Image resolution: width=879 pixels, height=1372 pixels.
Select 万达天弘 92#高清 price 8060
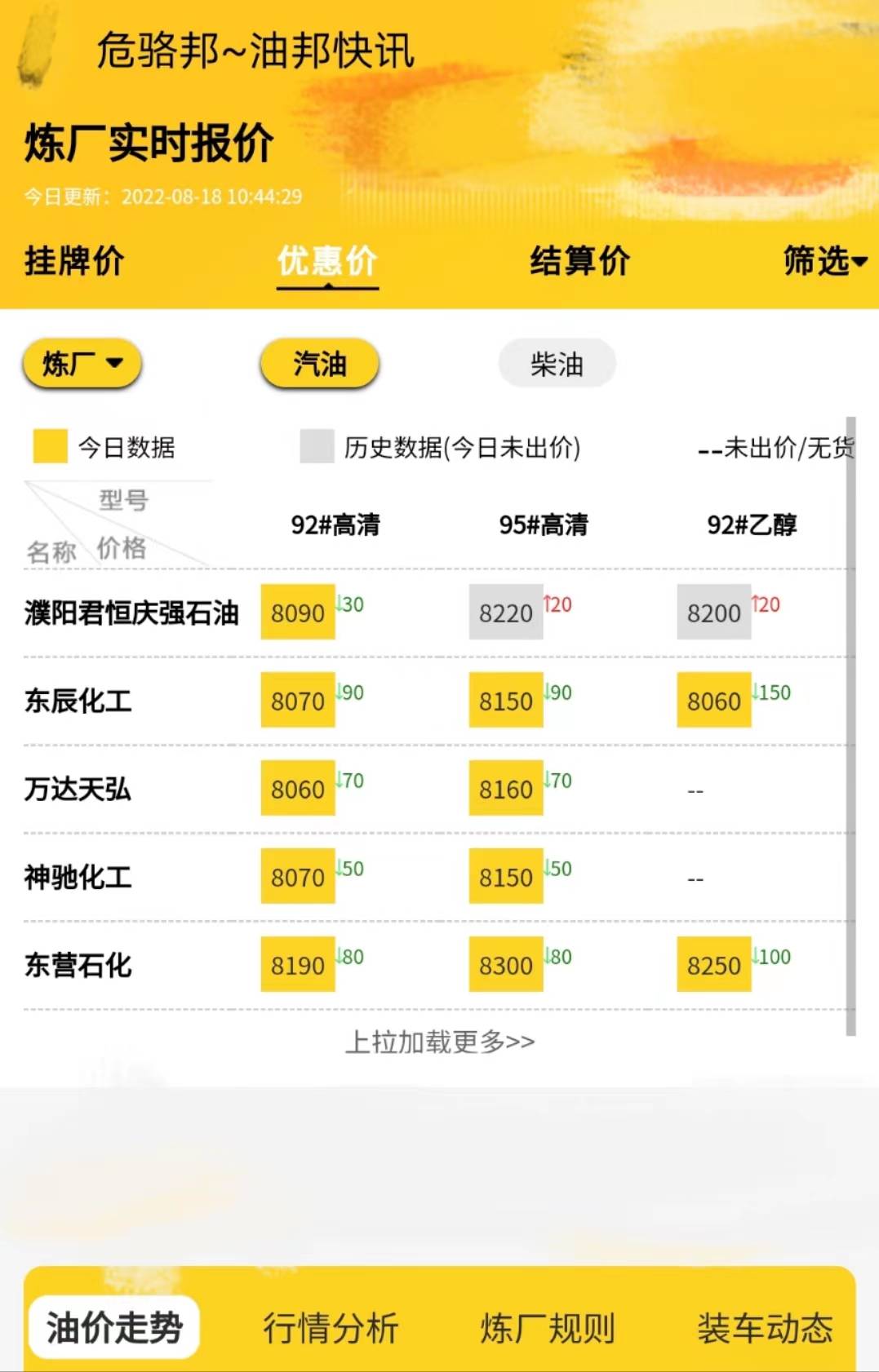pyautogui.click(x=296, y=789)
